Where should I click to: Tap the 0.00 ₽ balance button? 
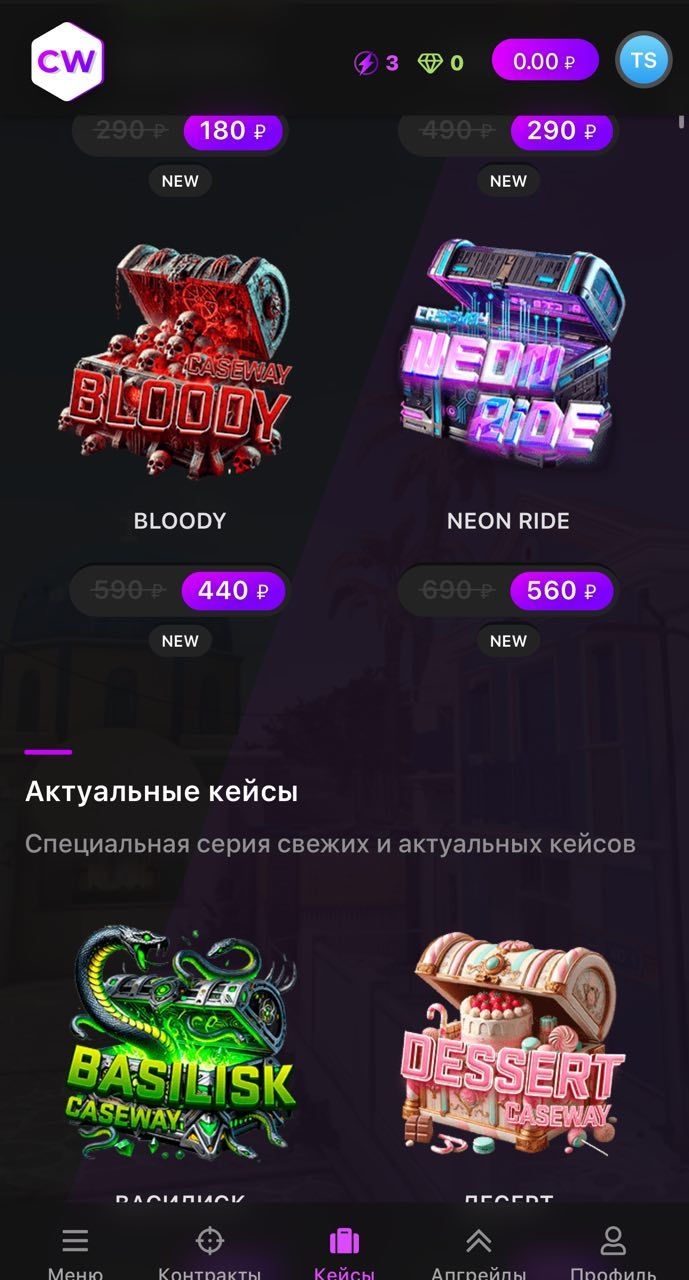click(x=544, y=61)
